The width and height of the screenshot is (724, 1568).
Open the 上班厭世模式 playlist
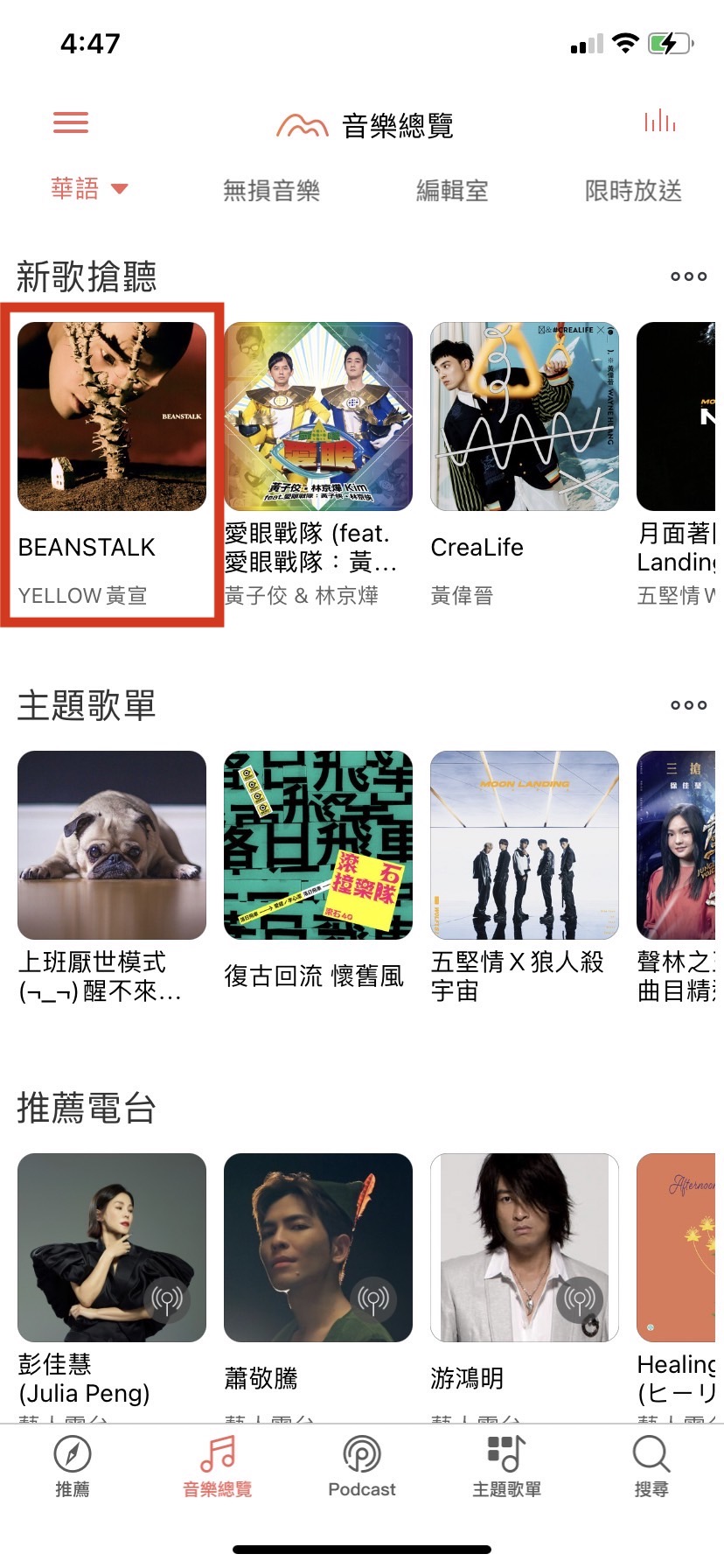(x=112, y=845)
